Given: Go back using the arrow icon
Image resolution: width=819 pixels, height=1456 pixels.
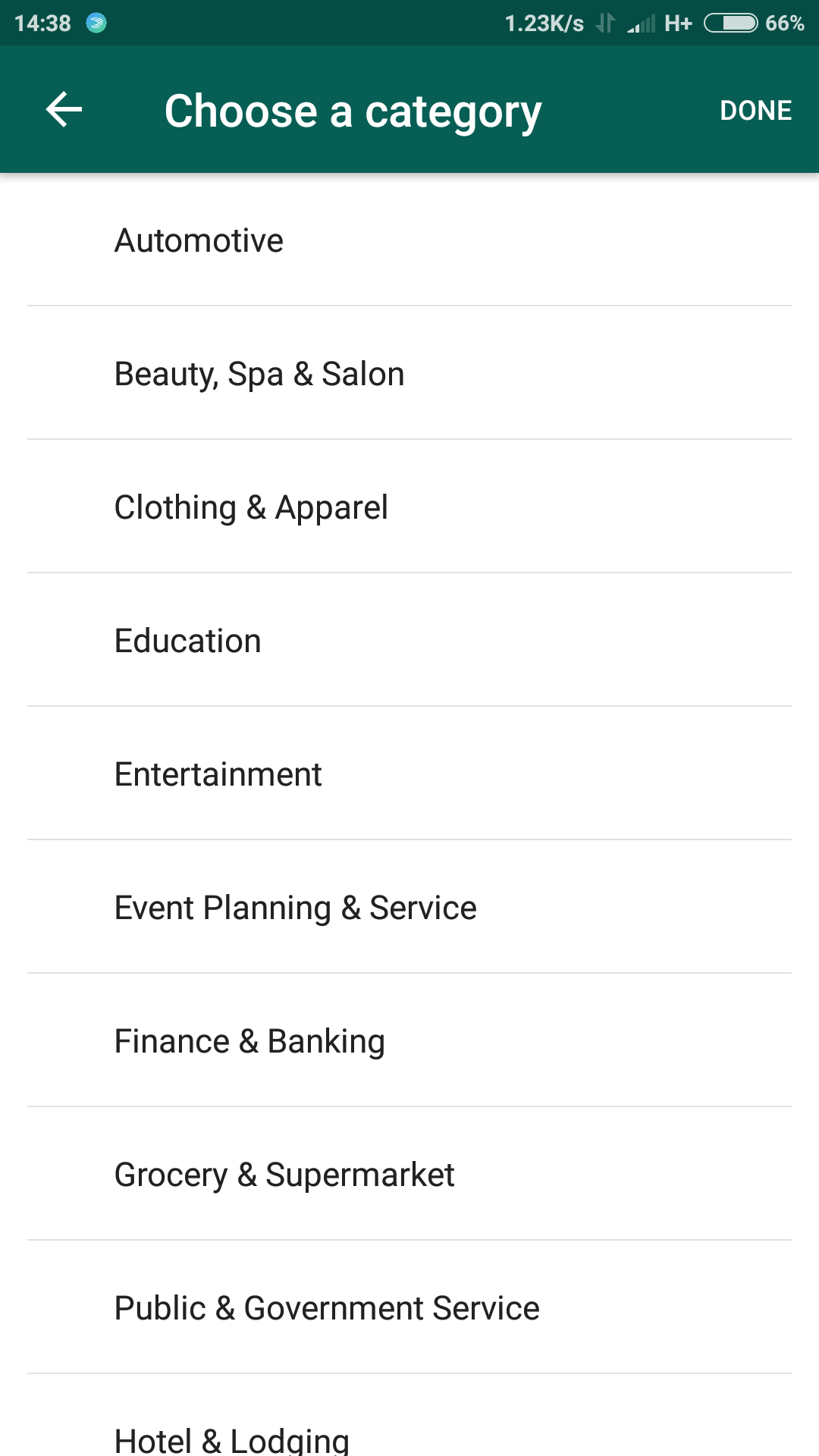Looking at the screenshot, I should tap(64, 110).
